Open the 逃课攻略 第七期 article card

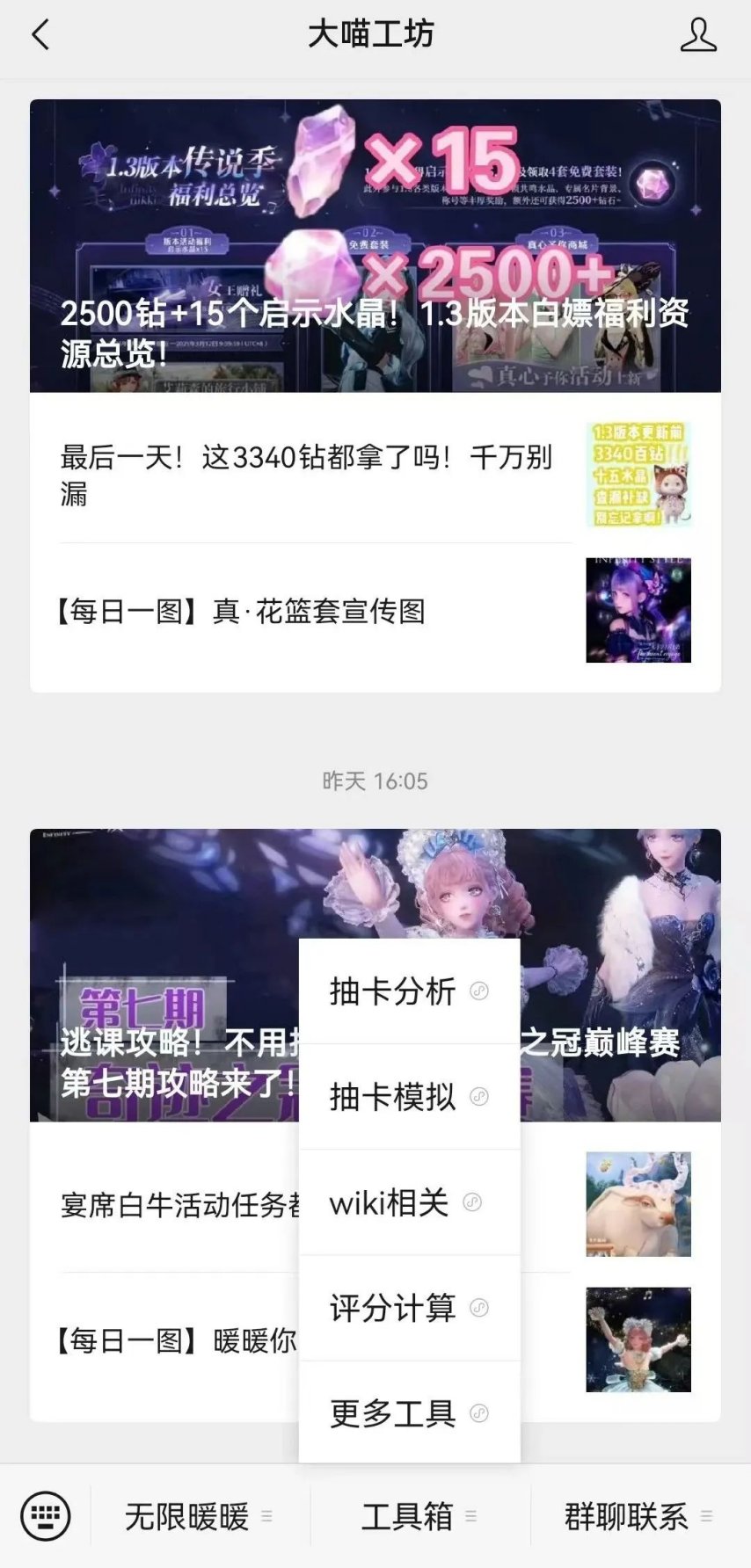point(158,976)
